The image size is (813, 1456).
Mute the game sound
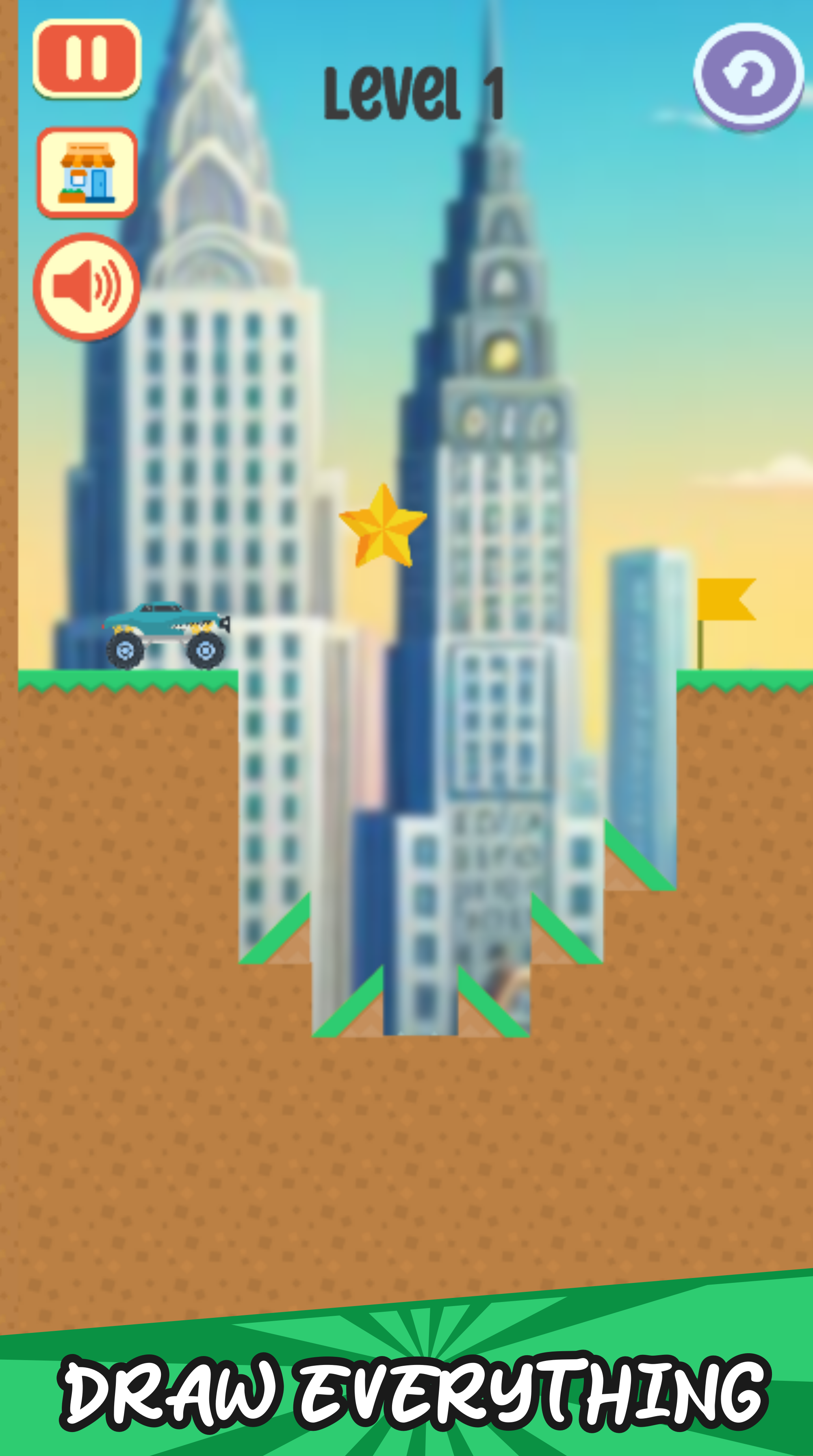tap(87, 286)
